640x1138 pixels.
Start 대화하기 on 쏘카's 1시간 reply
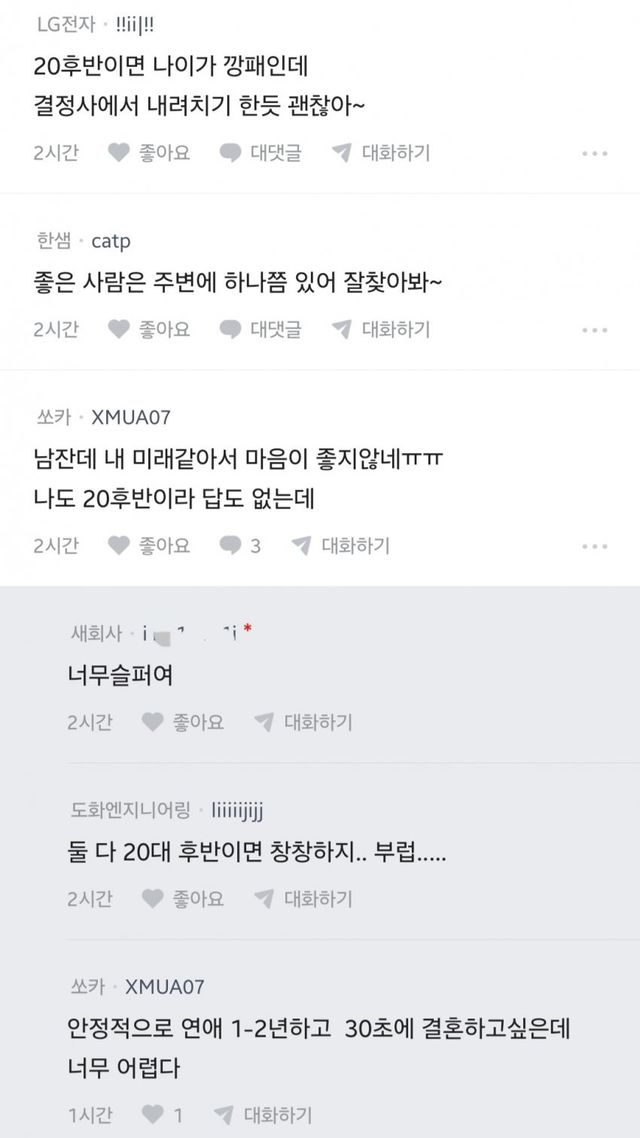click(x=263, y=1114)
